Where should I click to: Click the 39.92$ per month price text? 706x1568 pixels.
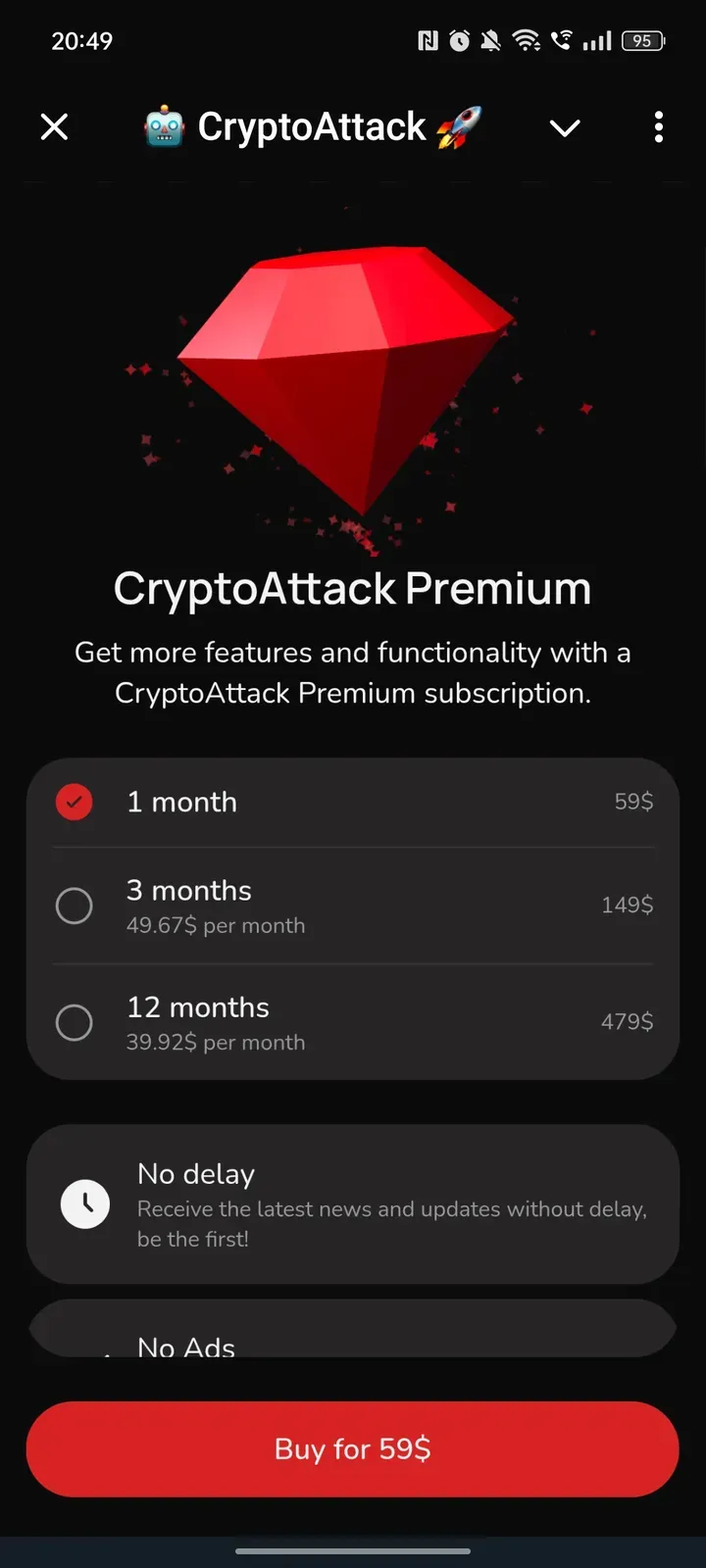point(216,1042)
